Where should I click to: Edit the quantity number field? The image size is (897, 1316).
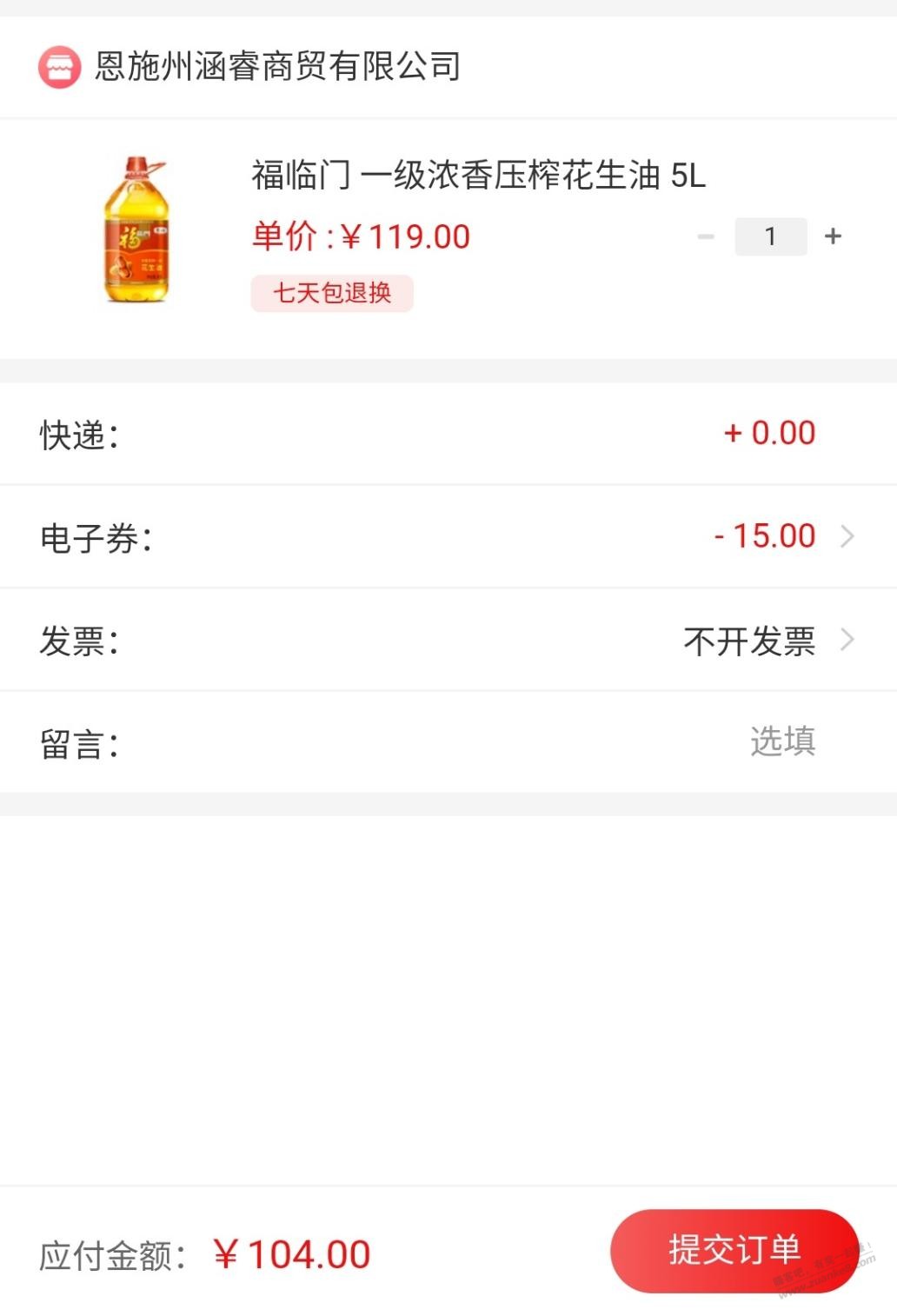click(770, 236)
